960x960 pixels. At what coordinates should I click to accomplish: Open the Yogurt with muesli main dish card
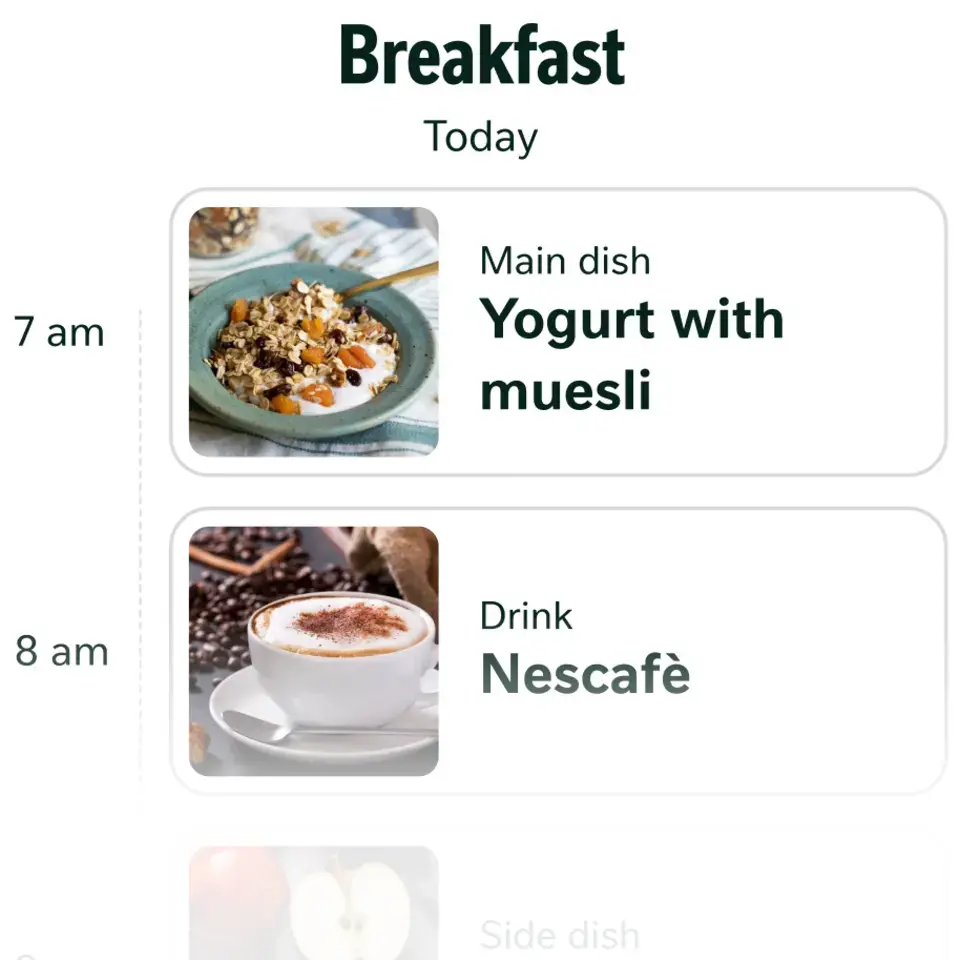tap(558, 332)
